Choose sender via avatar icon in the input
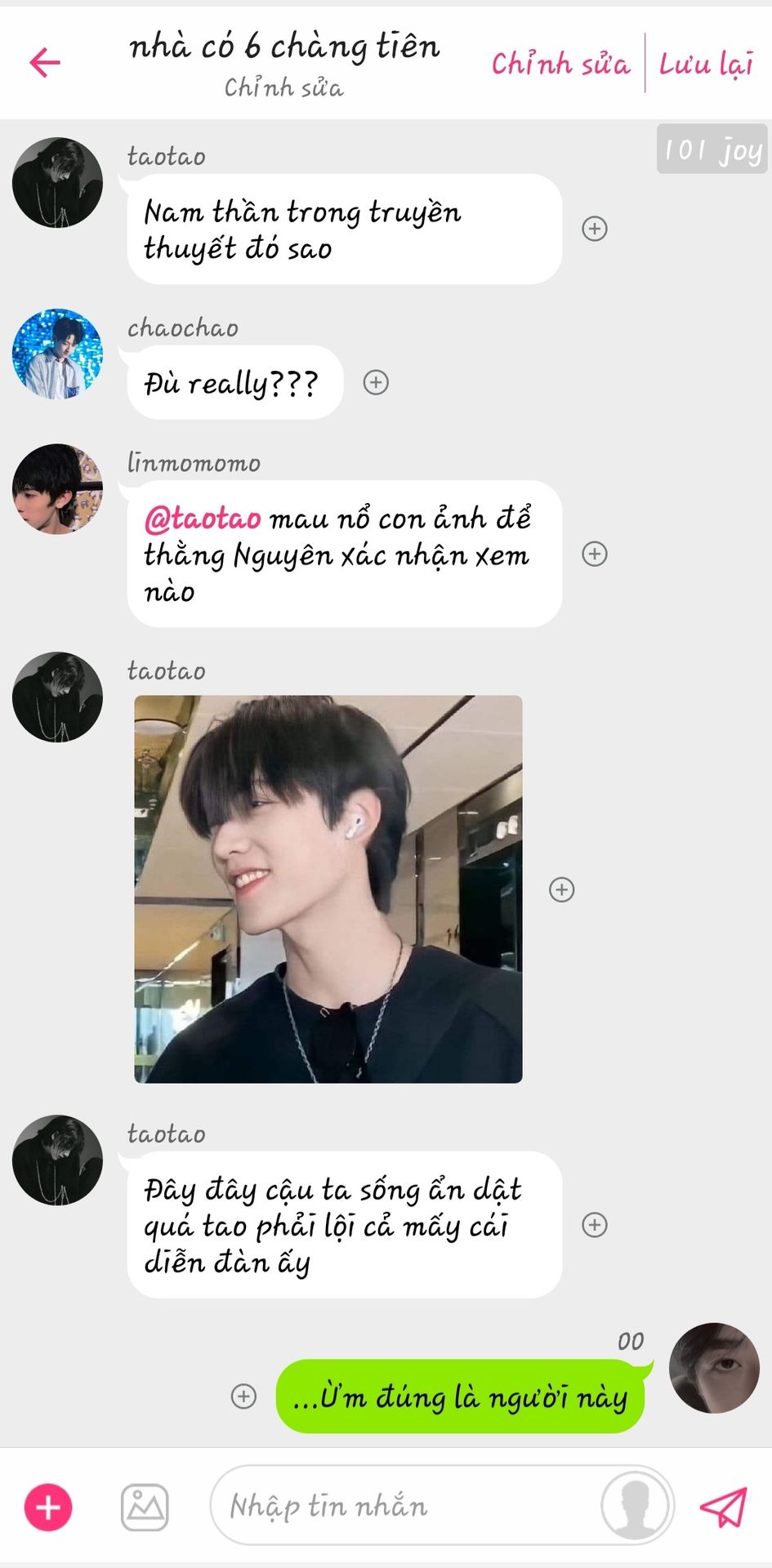Viewport: 772px width, 1568px height. tap(636, 1506)
